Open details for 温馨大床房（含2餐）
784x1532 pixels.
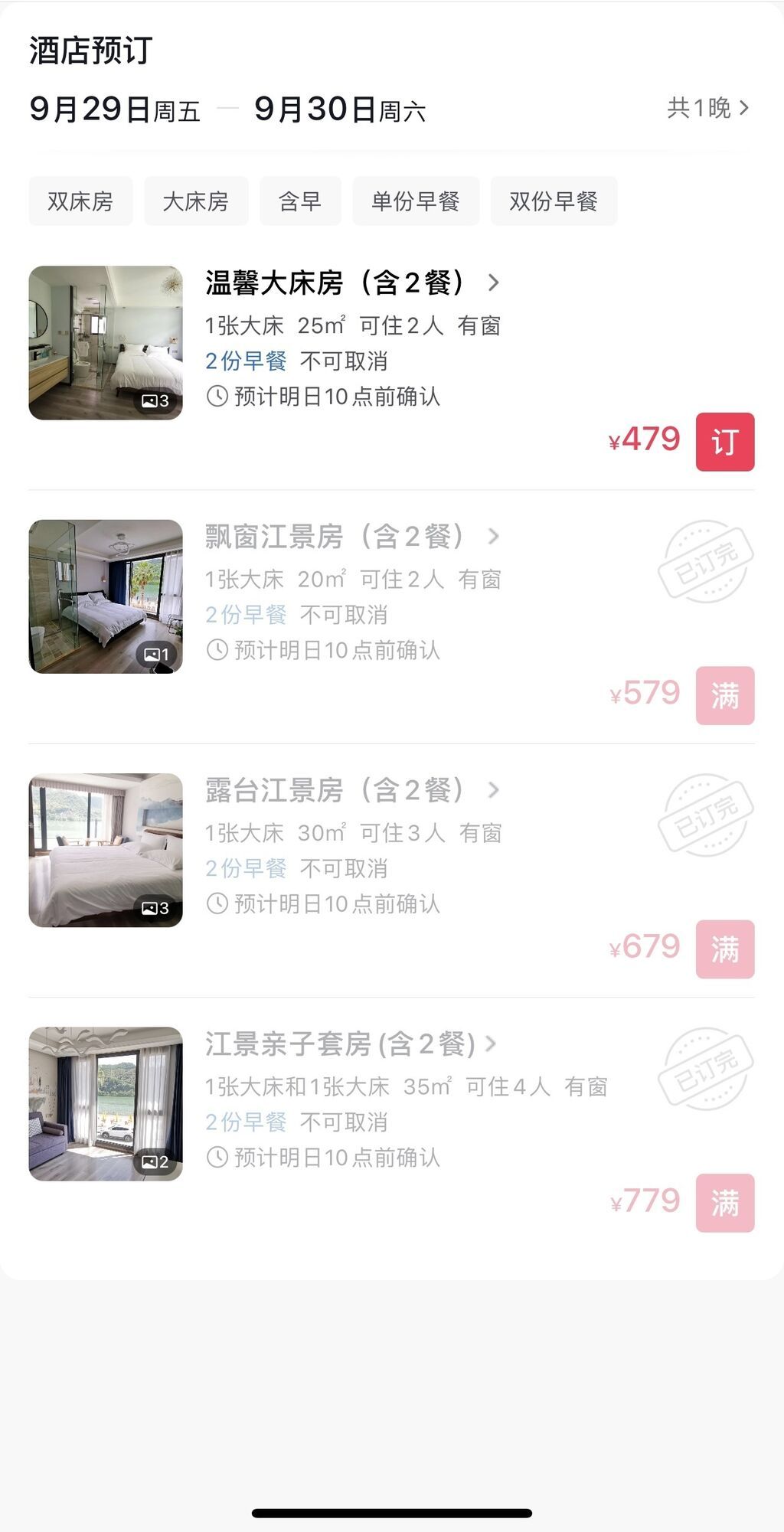pyautogui.click(x=352, y=283)
